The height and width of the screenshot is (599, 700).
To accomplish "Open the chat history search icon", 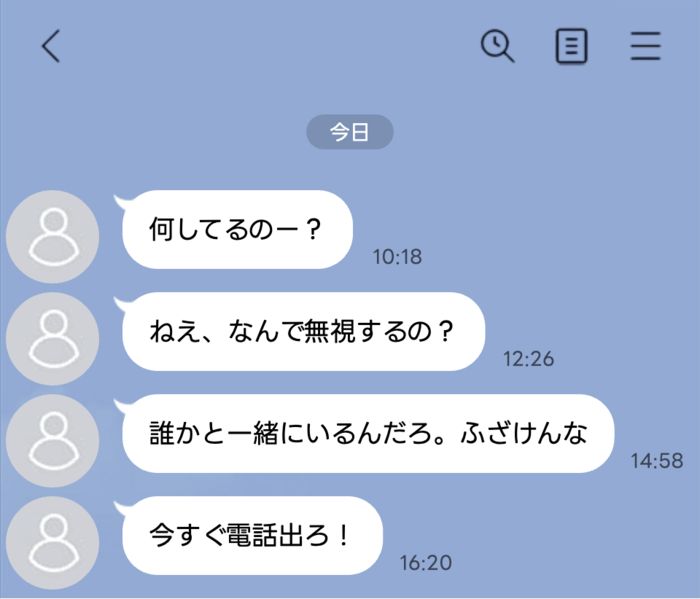I will (x=497, y=46).
